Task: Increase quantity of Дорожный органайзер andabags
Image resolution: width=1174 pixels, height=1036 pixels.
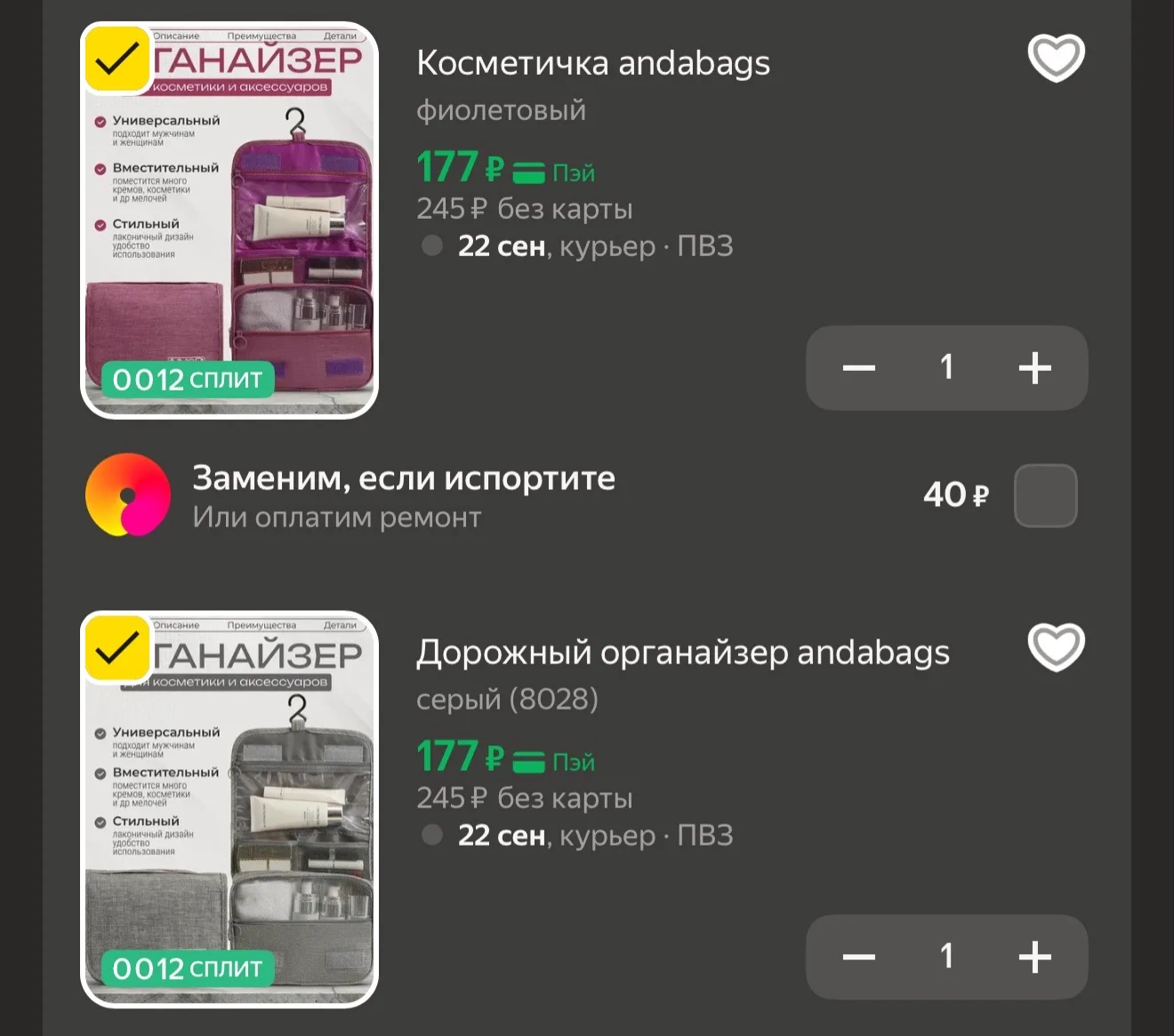Action: tap(1034, 957)
